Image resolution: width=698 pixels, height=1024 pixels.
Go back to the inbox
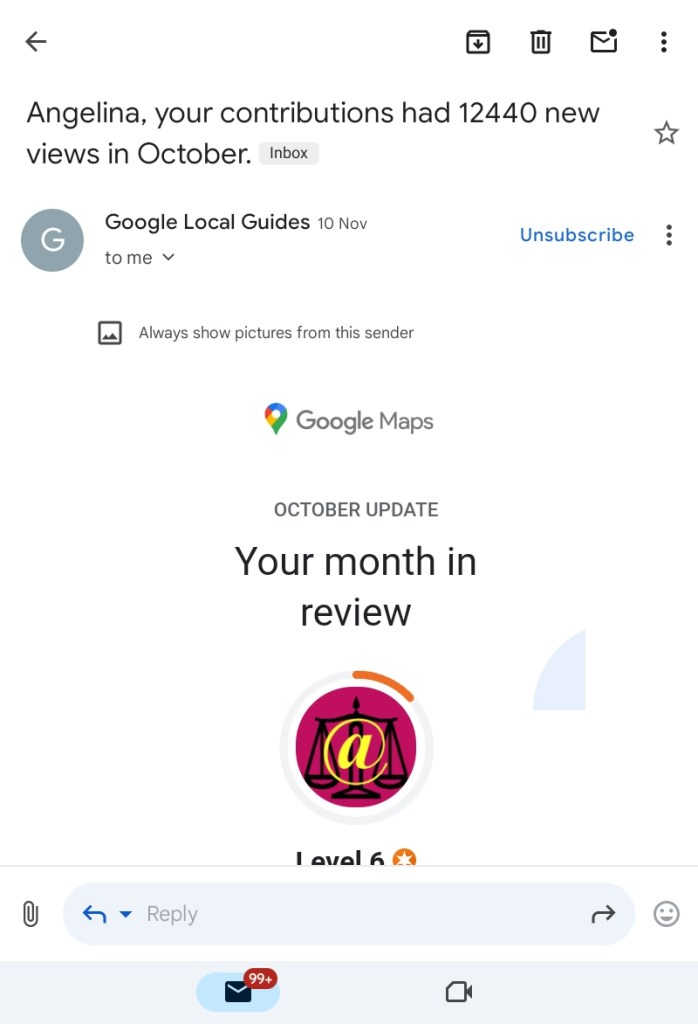(36, 41)
